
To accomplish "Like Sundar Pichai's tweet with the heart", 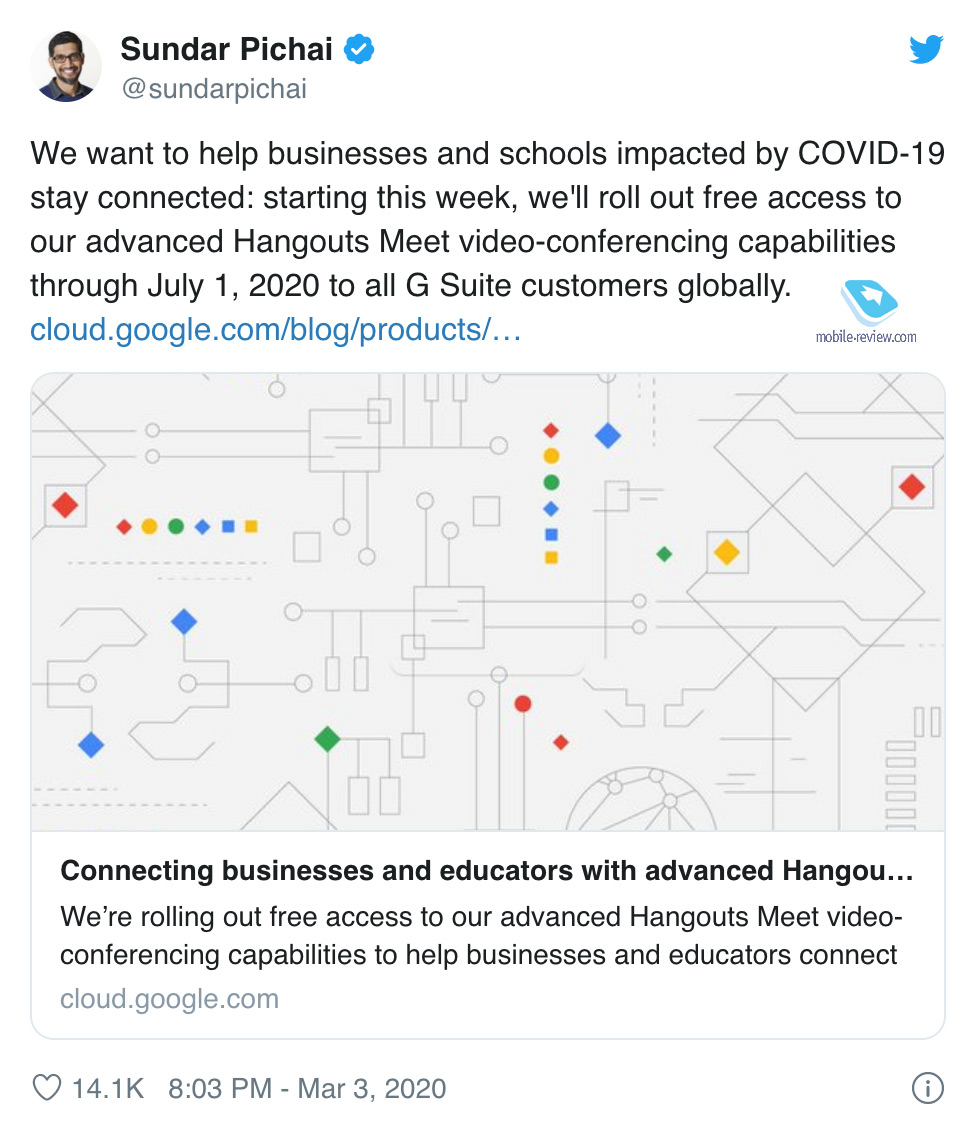I will (47, 1088).
